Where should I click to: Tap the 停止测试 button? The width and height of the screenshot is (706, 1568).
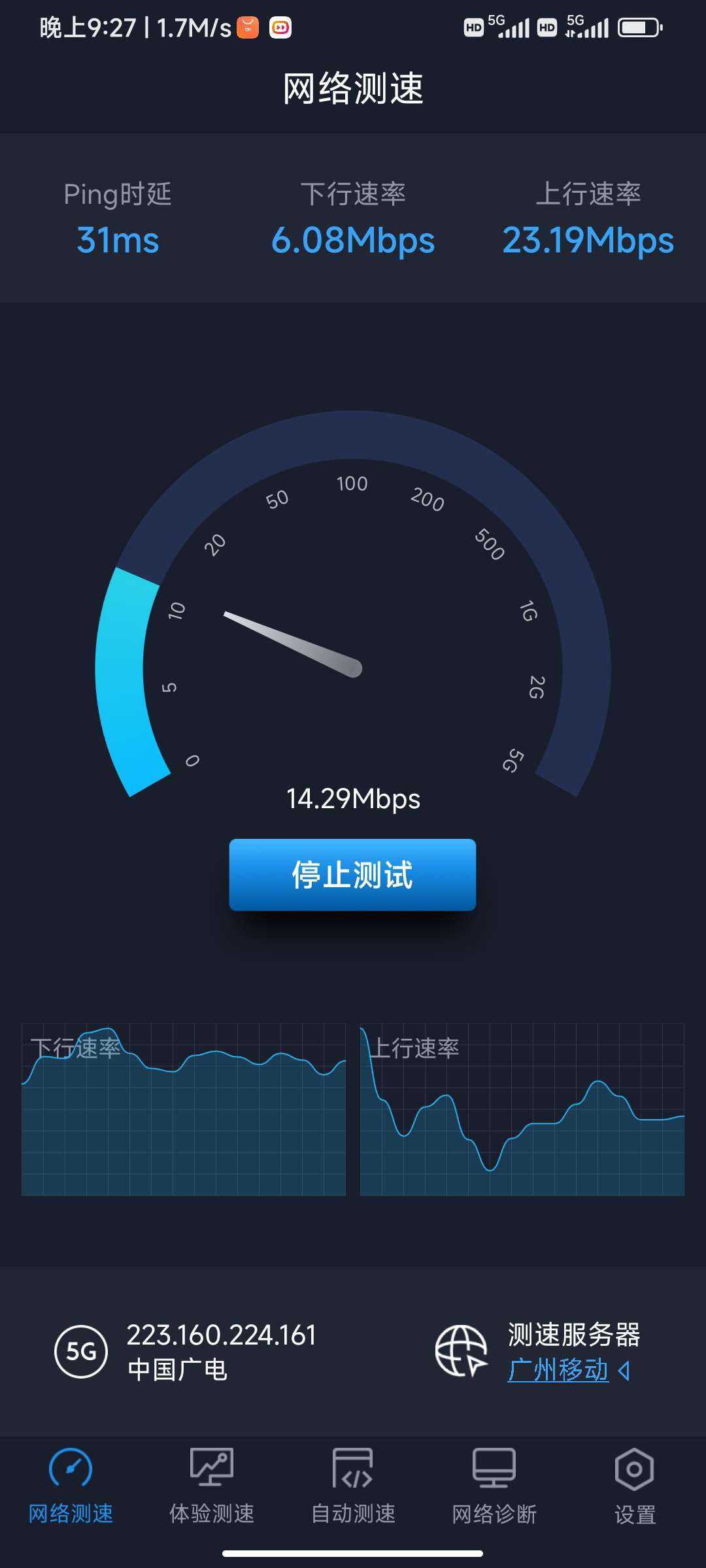[x=352, y=874]
